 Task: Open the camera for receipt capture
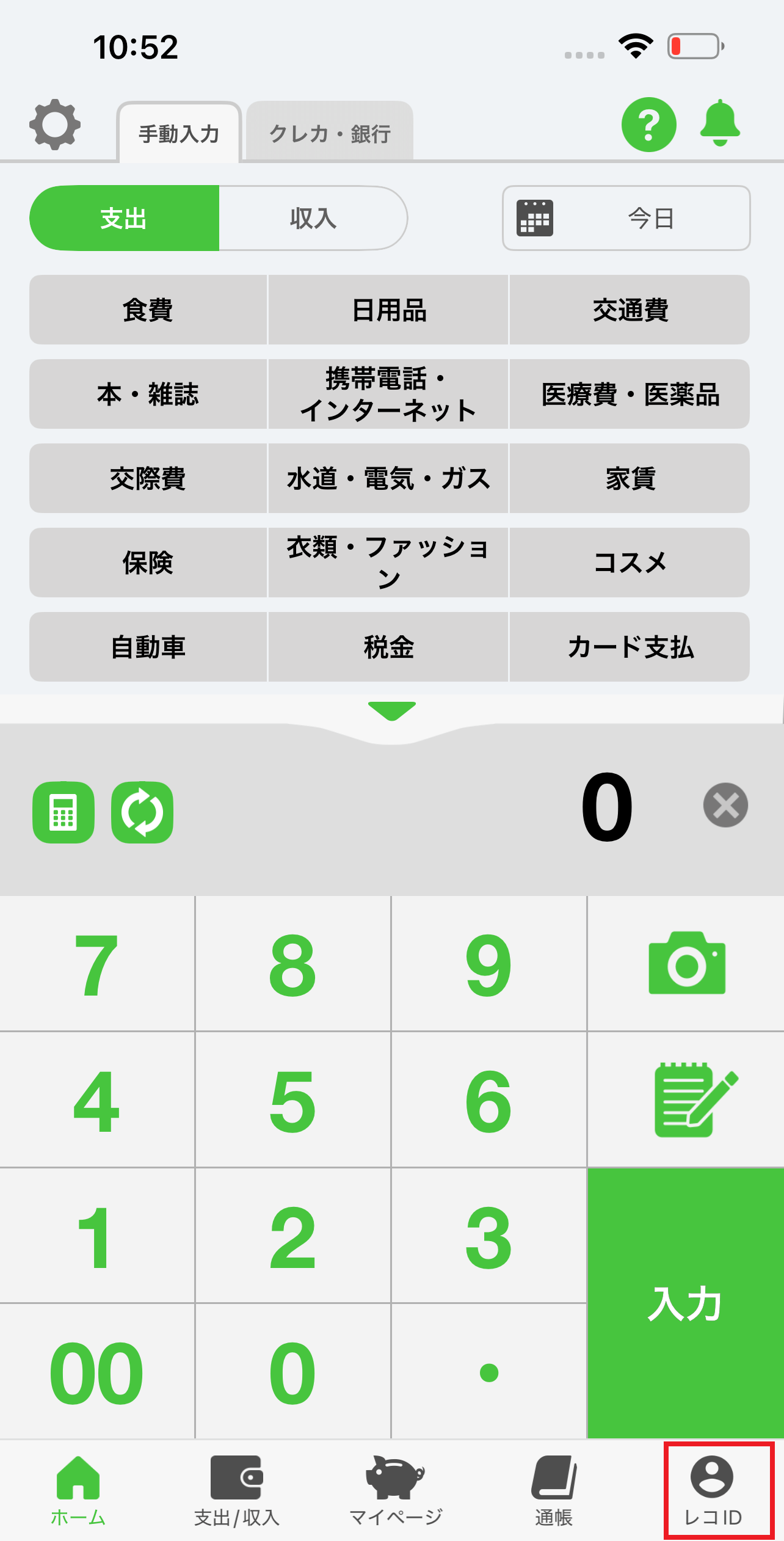[686, 964]
